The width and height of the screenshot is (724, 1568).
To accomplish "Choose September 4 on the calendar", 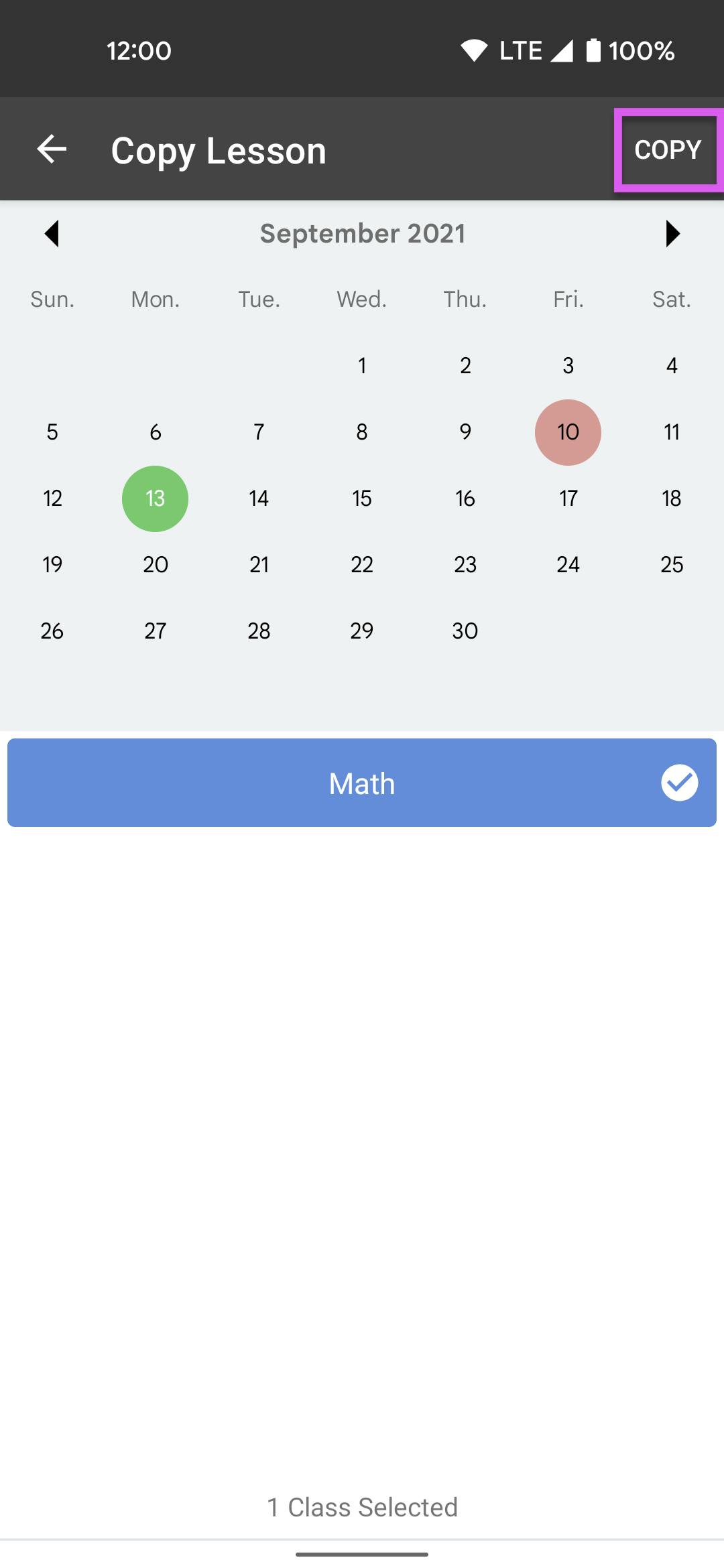I will pos(672,366).
